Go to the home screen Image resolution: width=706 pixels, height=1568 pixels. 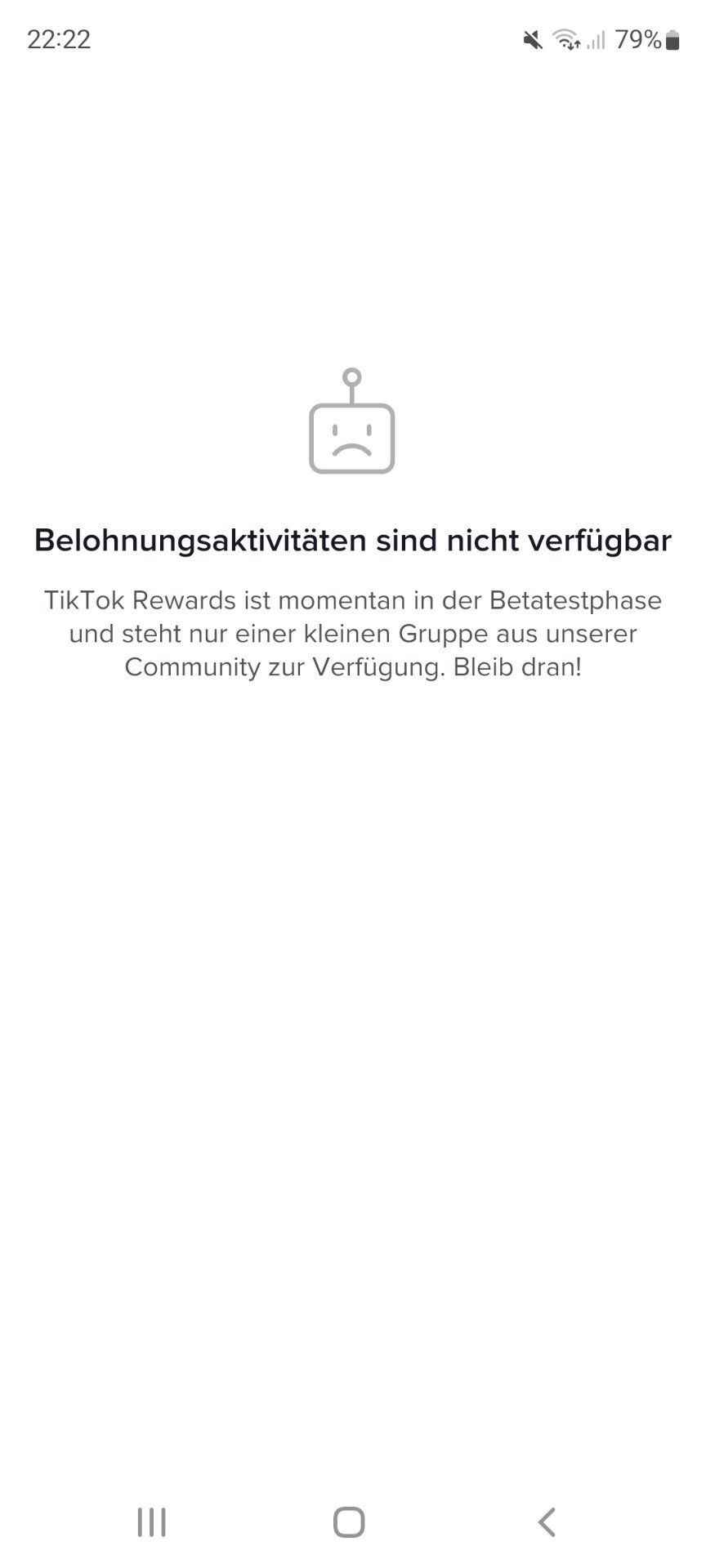pos(349,1522)
